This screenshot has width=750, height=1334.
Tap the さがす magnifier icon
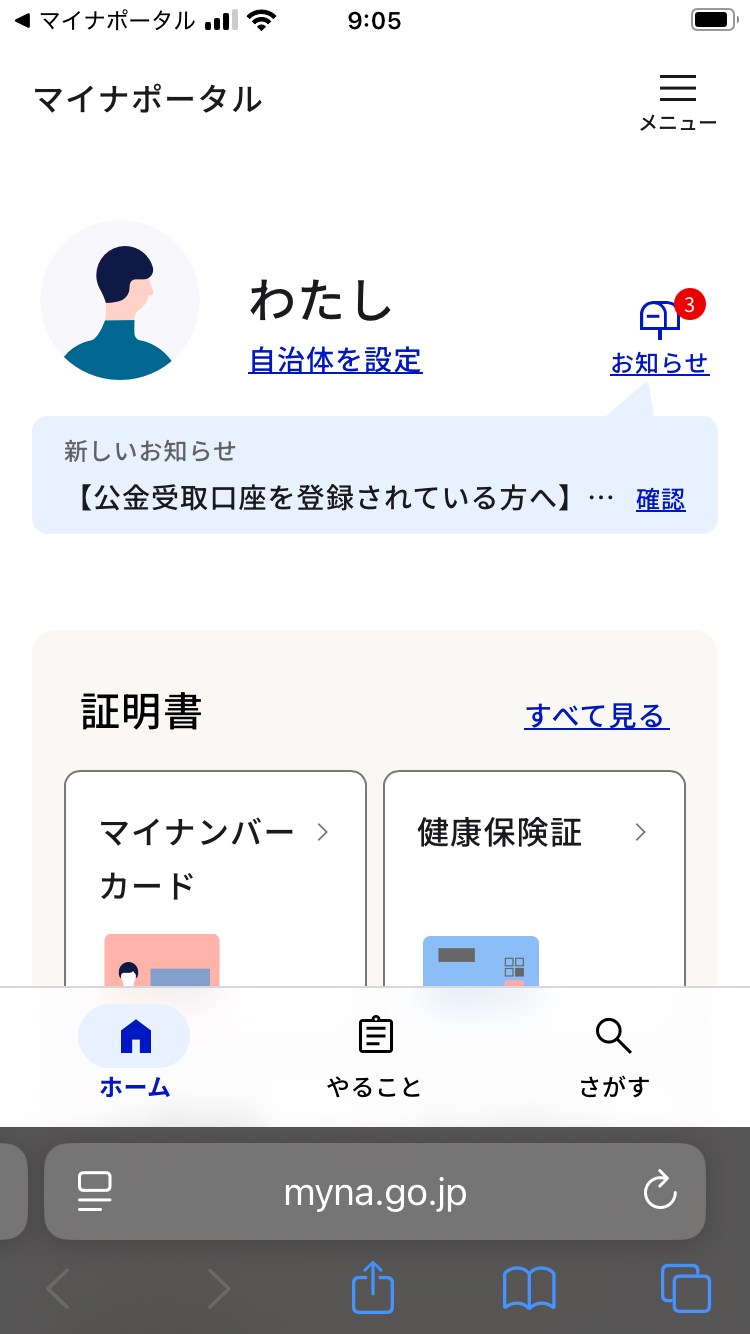pyautogui.click(x=613, y=1036)
